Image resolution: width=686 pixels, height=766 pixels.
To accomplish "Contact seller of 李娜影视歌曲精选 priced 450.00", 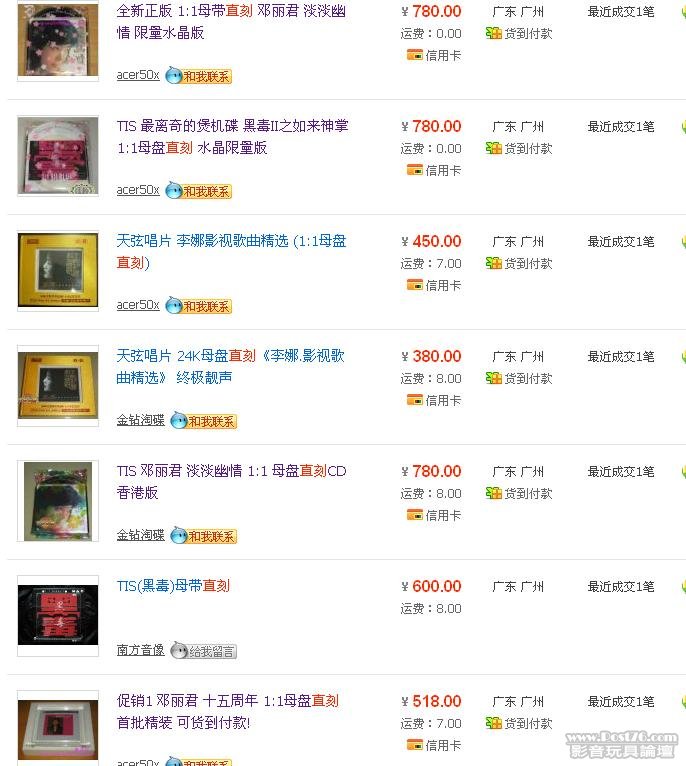I will click(x=199, y=306).
